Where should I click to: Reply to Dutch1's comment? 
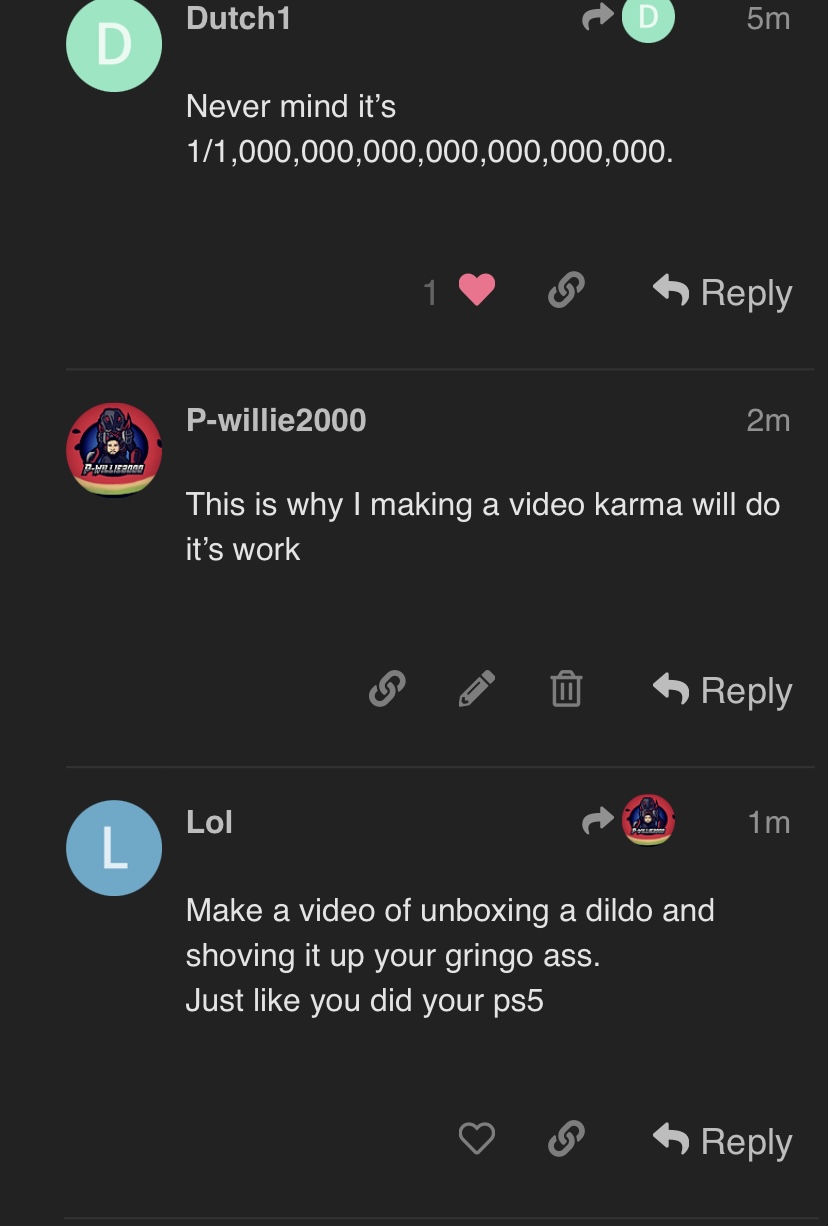[723, 292]
